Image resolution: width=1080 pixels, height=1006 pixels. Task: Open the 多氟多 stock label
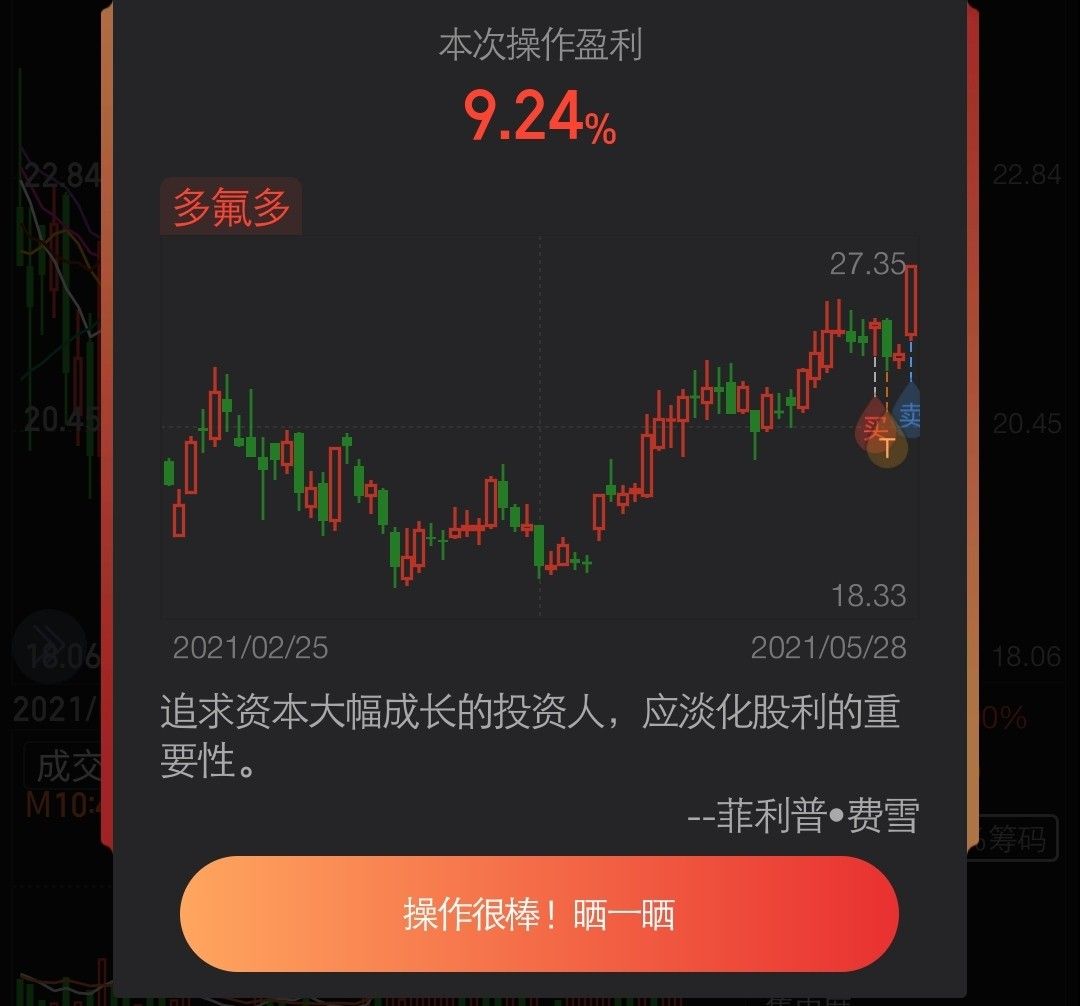231,209
